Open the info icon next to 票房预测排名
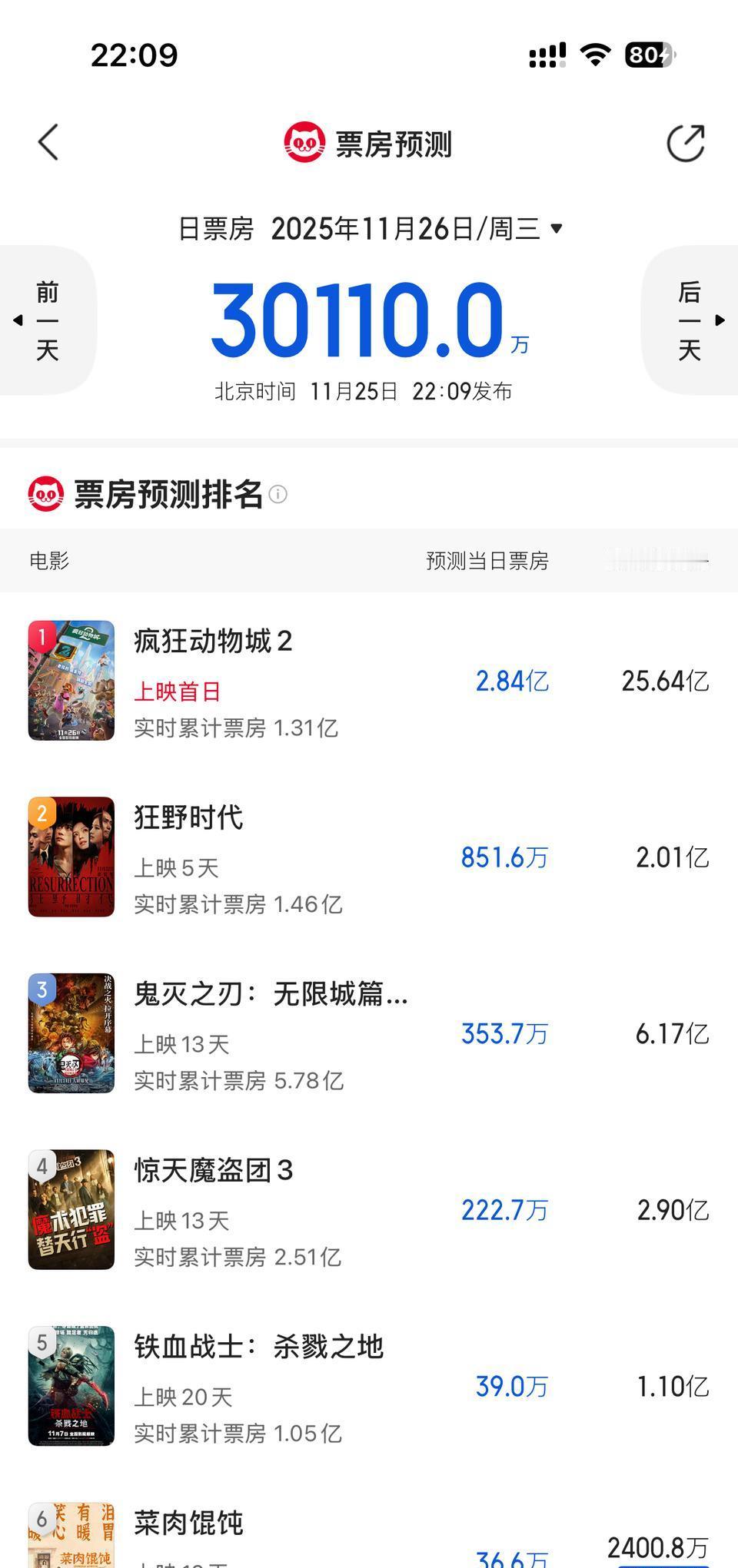 (280, 496)
